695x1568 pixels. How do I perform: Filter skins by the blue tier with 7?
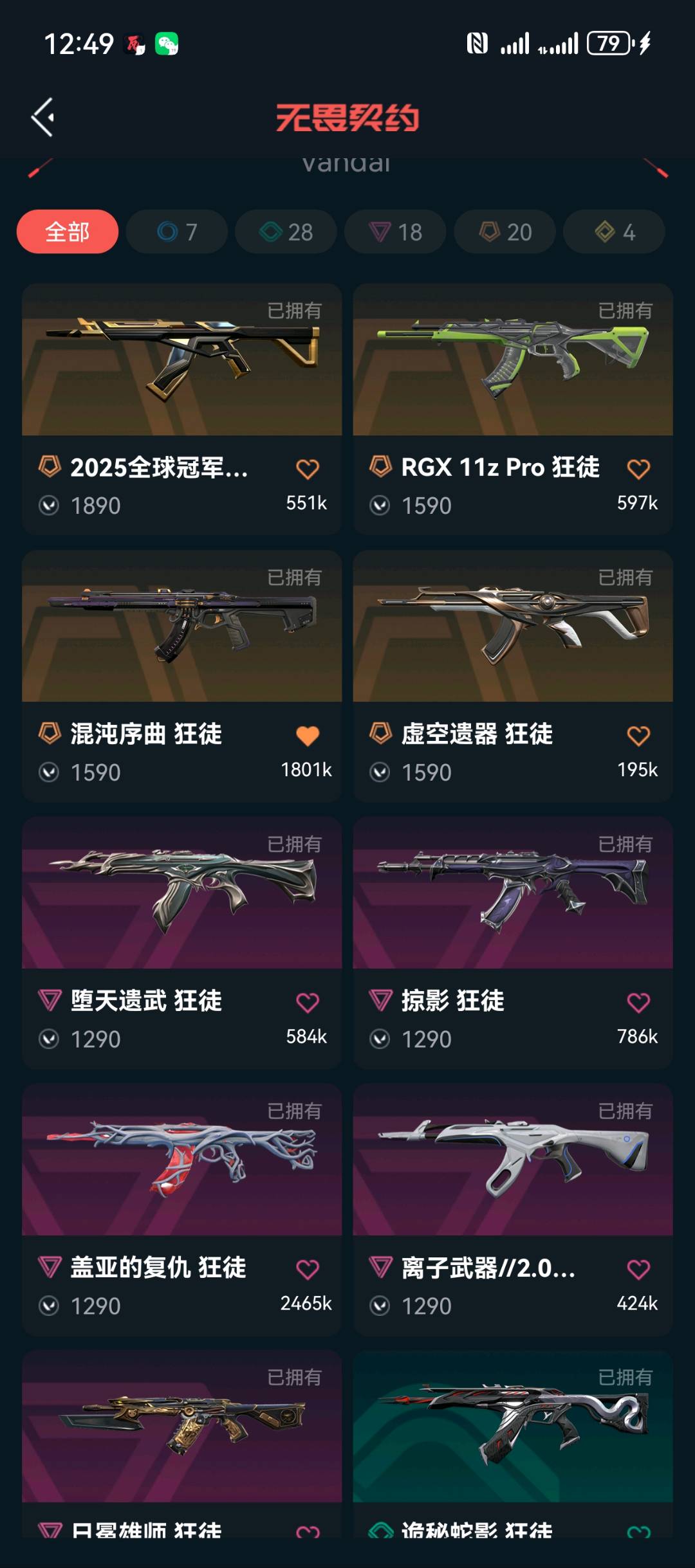coord(177,232)
